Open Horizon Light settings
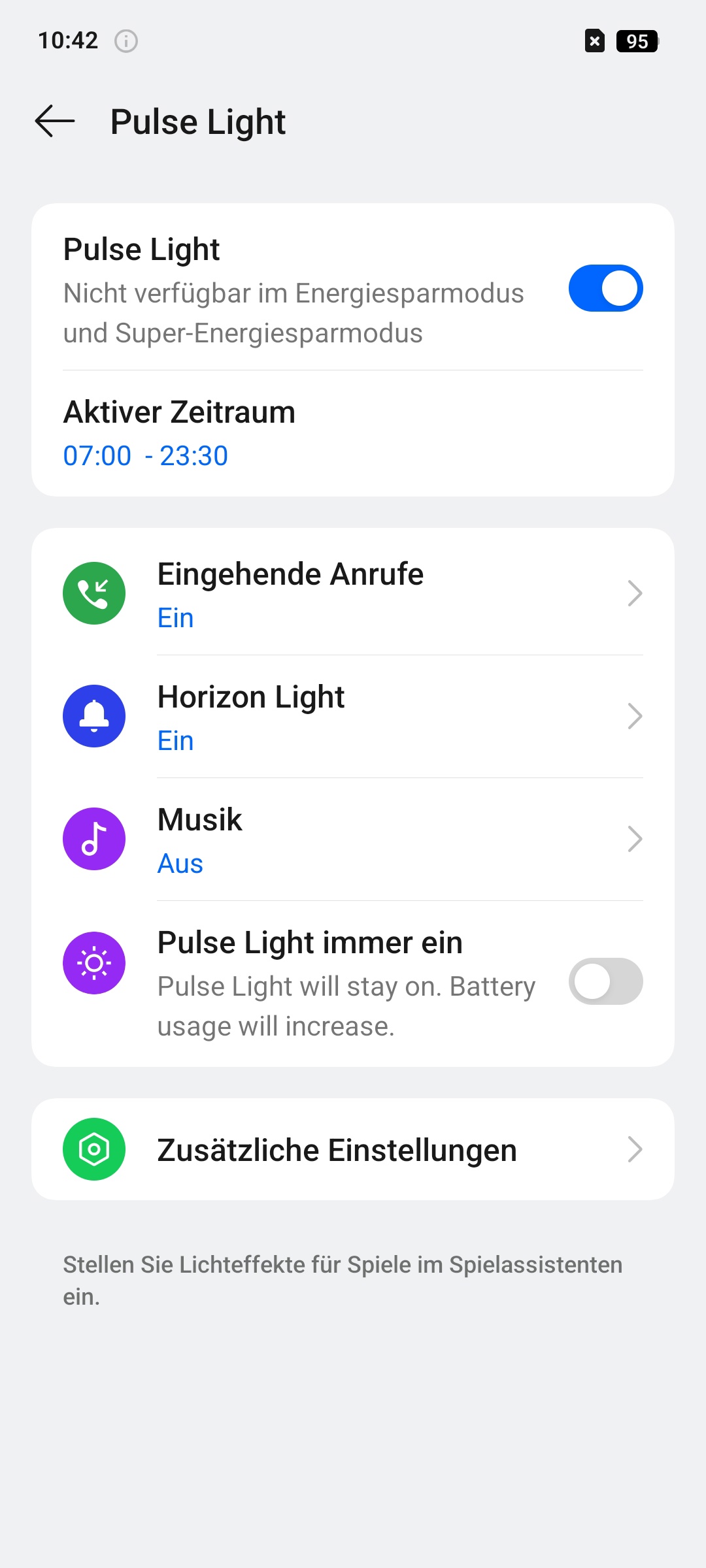Image resolution: width=706 pixels, height=1568 pixels. click(x=353, y=716)
